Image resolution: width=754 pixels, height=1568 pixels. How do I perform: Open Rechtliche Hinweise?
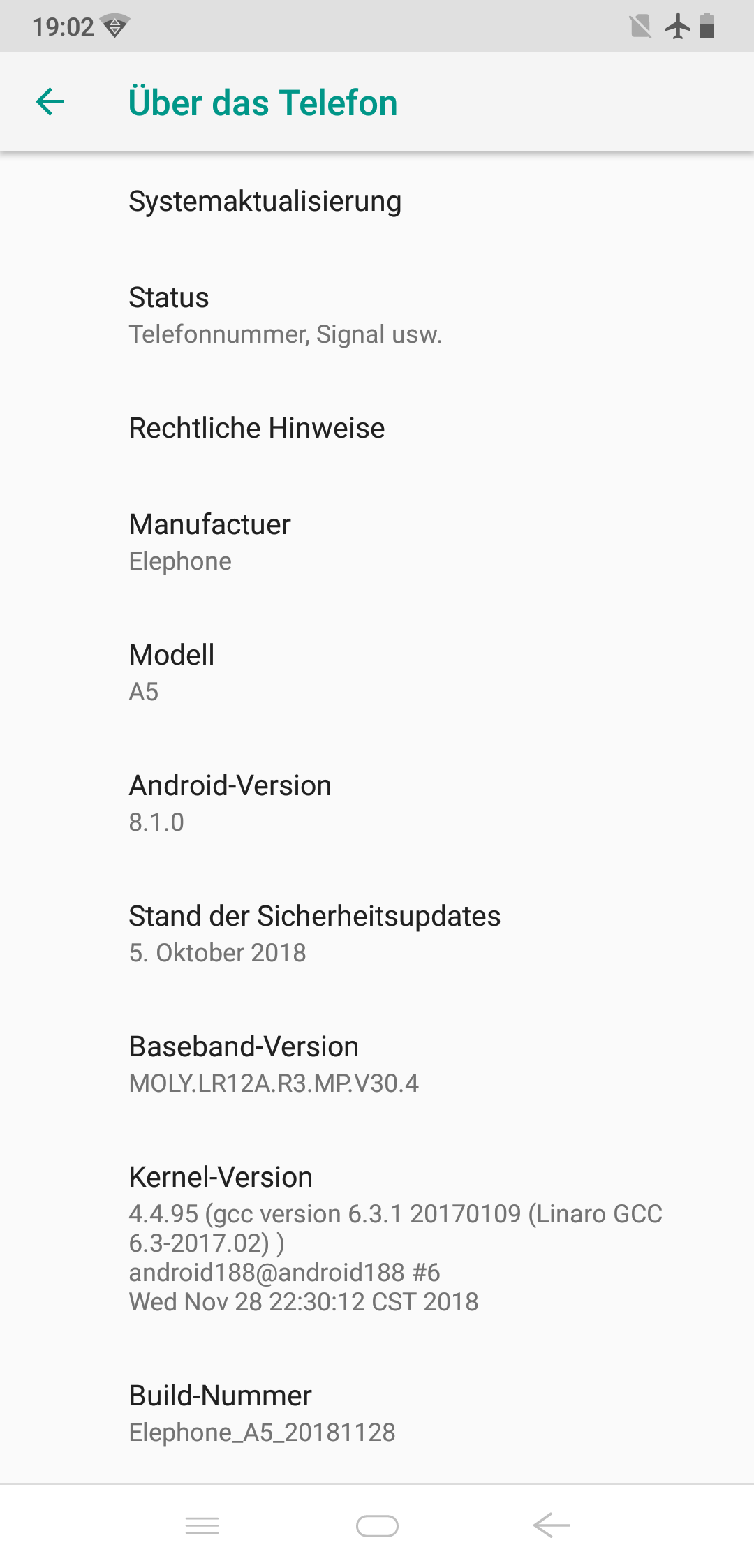tap(377, 428)
